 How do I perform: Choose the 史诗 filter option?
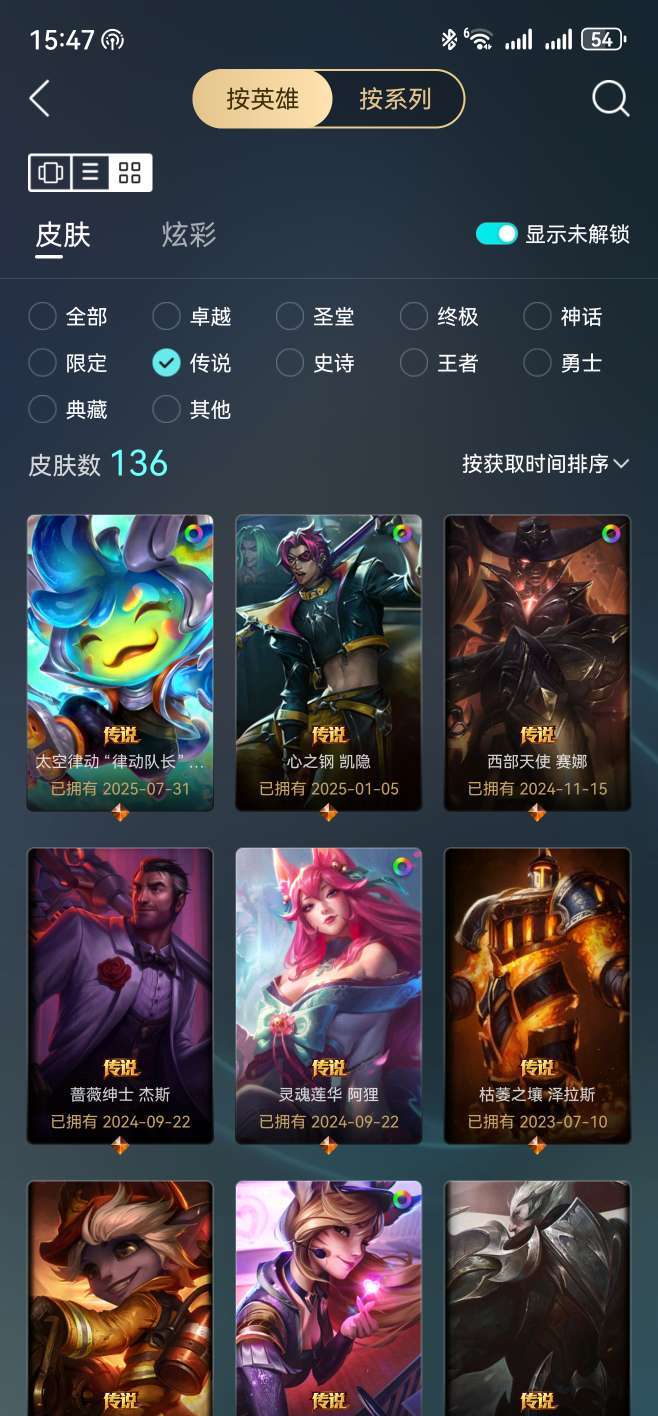[x=316, y=363]
